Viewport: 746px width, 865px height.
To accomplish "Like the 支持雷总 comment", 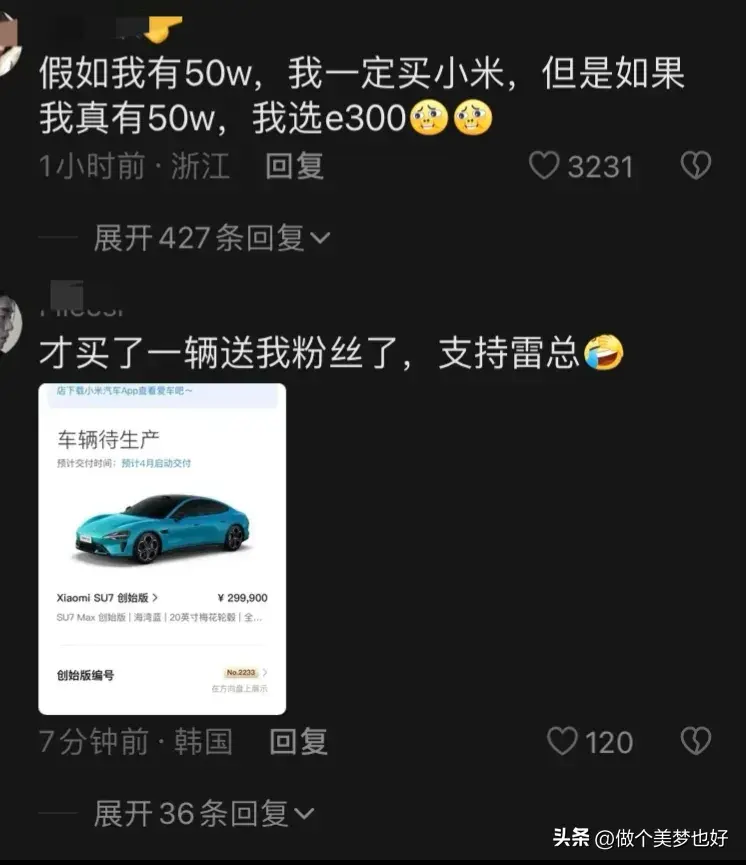I will pyautogui.click(x=563, y=741).
